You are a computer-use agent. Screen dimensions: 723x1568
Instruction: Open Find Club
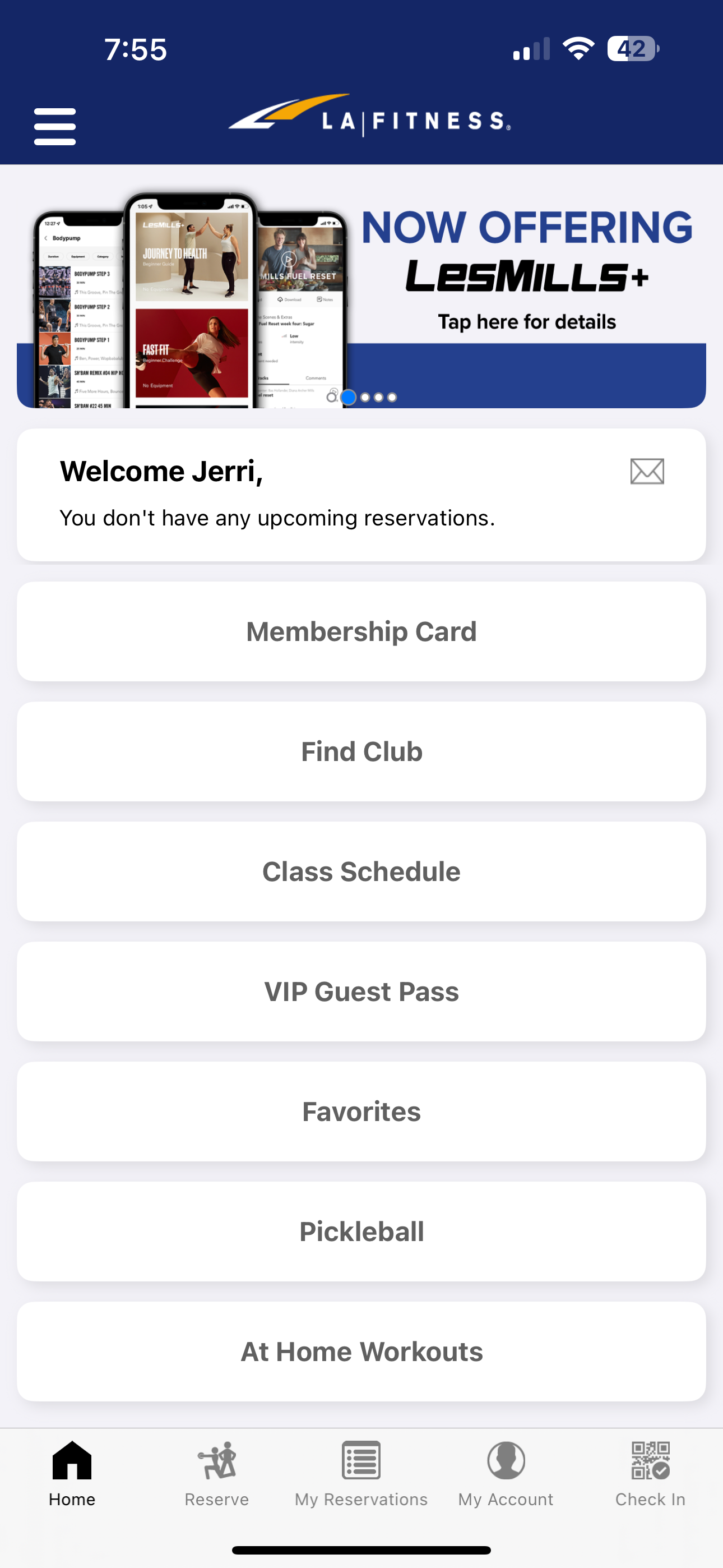[x=361, y=751]
